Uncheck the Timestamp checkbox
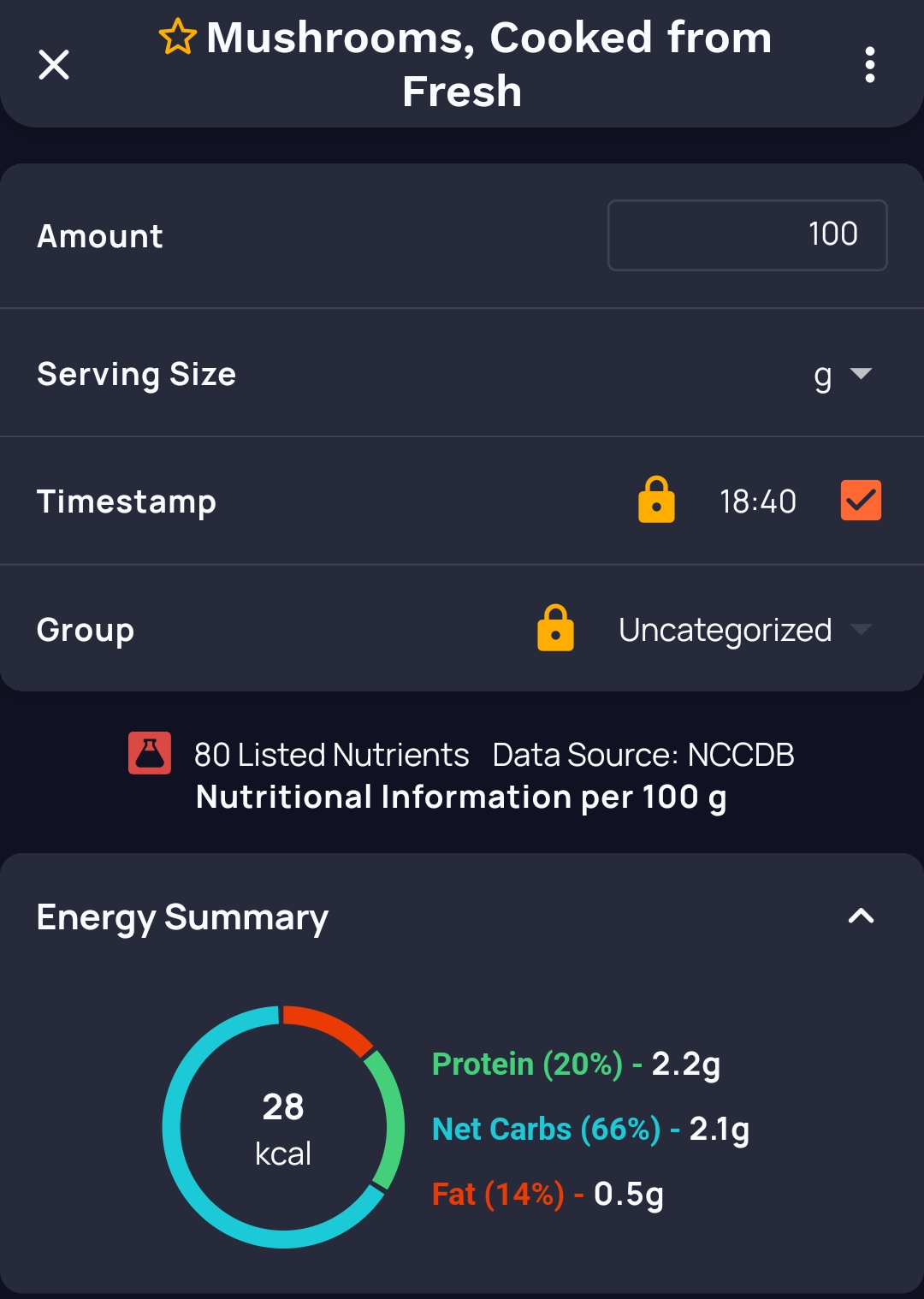The image size is (924, 1299). tap(861, 501)
